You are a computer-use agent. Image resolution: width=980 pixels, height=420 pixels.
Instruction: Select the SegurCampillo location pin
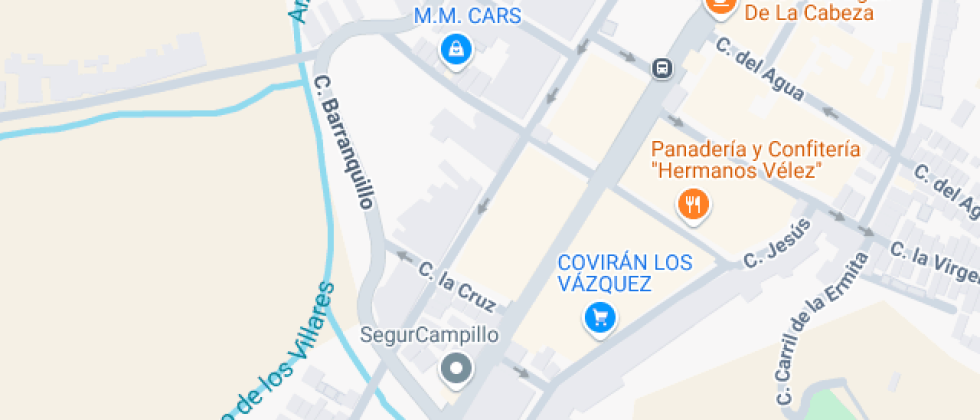(456, 368)
